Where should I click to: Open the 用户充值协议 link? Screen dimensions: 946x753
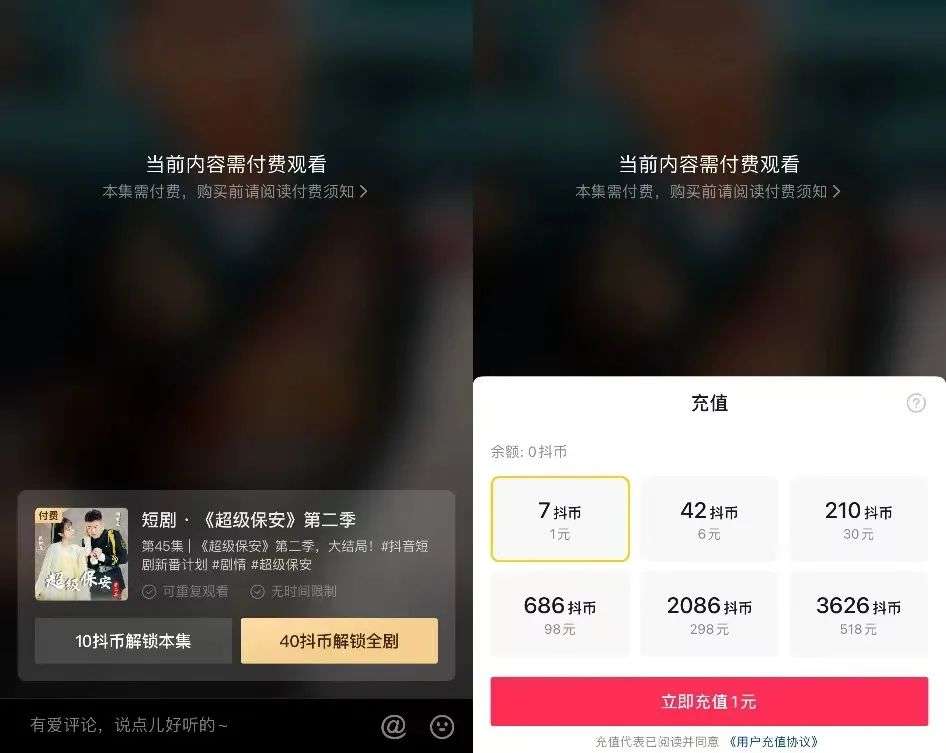(x=773, y=742)
